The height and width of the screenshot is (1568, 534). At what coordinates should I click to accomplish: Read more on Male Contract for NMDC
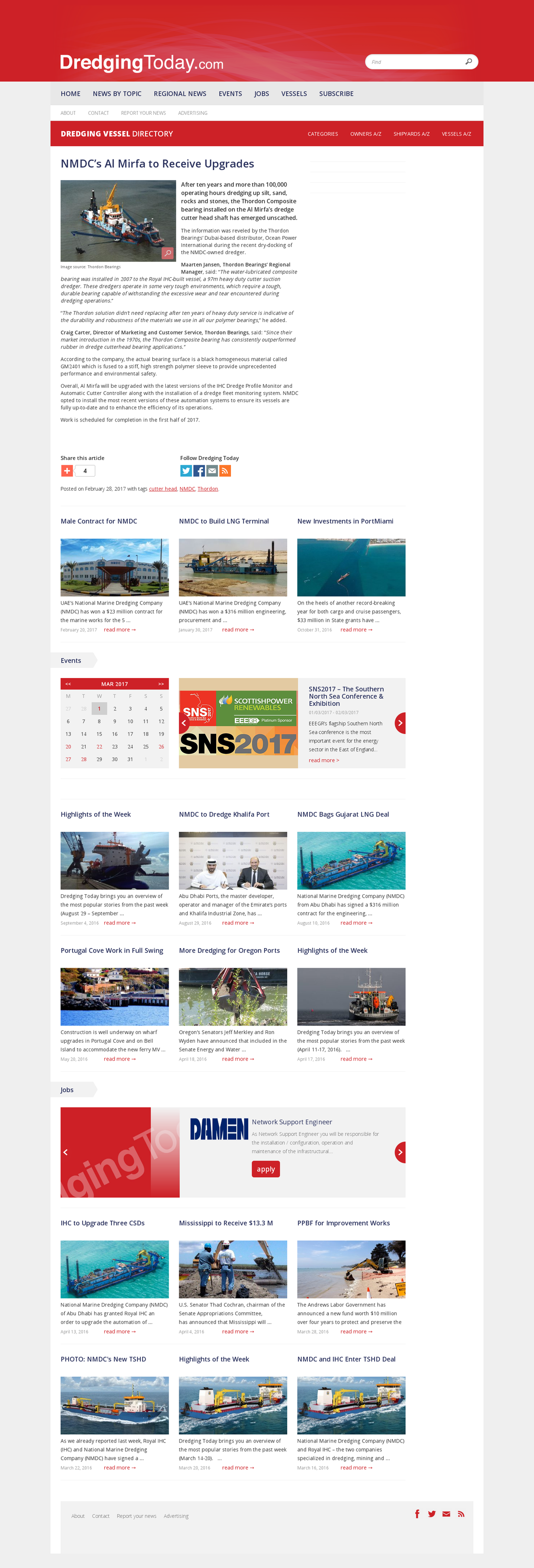click(x=120, y=630)
